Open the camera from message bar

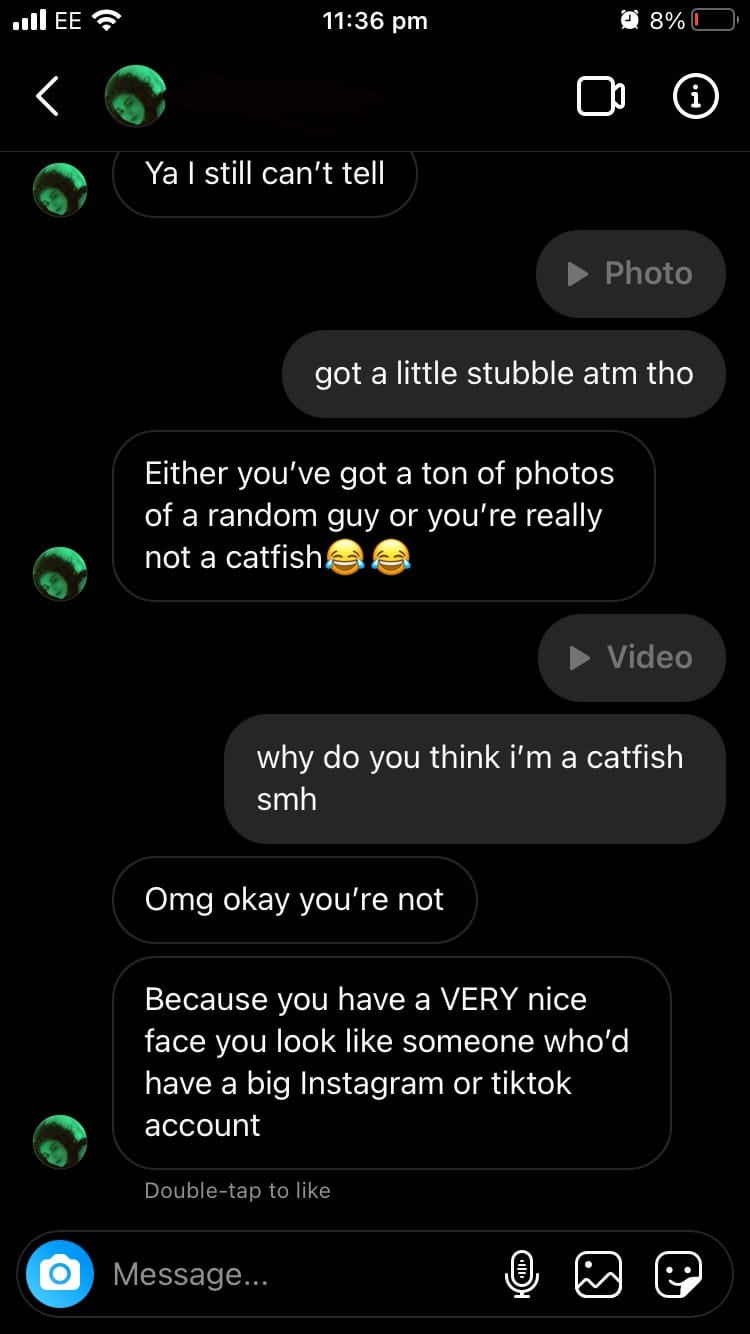coord(60,1274)
